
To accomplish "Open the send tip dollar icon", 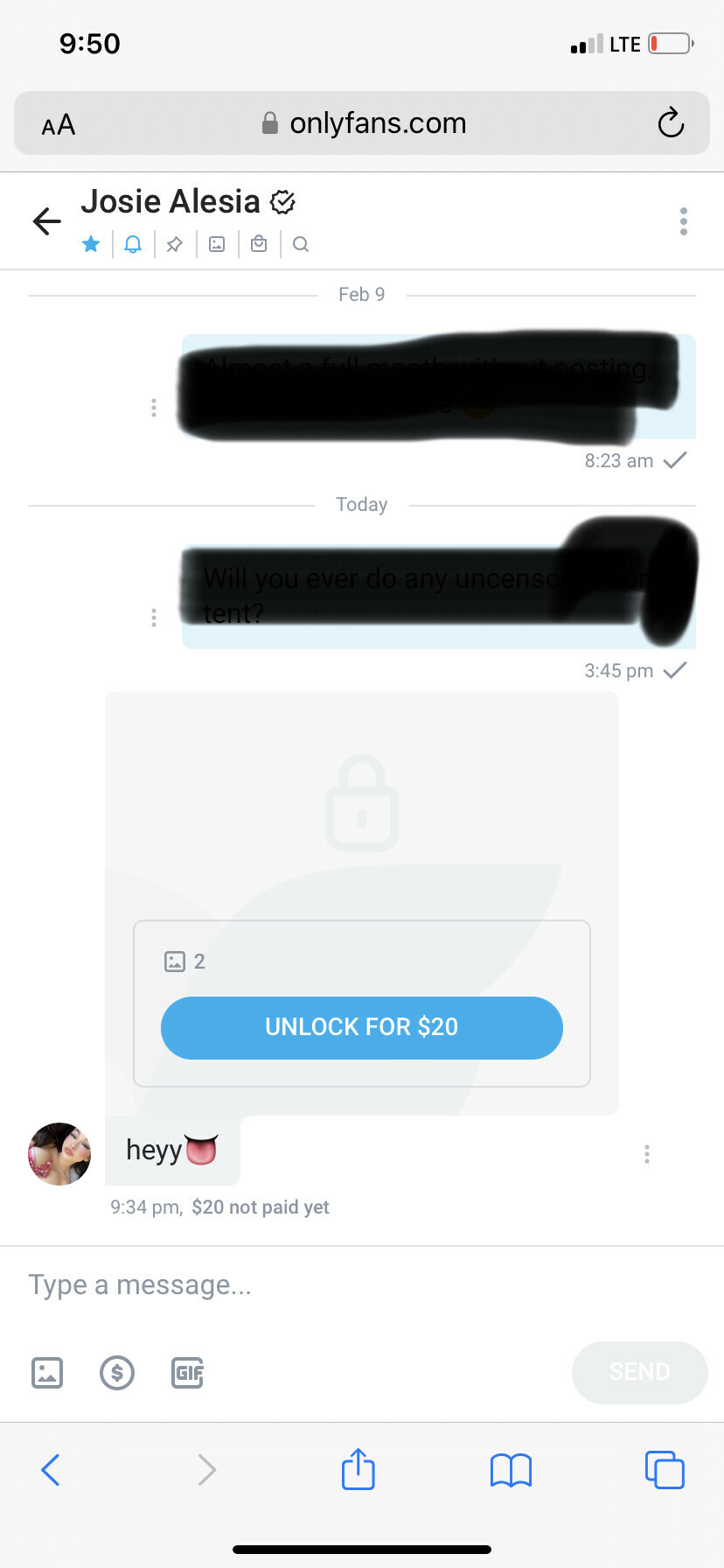I will point(117,1373).
